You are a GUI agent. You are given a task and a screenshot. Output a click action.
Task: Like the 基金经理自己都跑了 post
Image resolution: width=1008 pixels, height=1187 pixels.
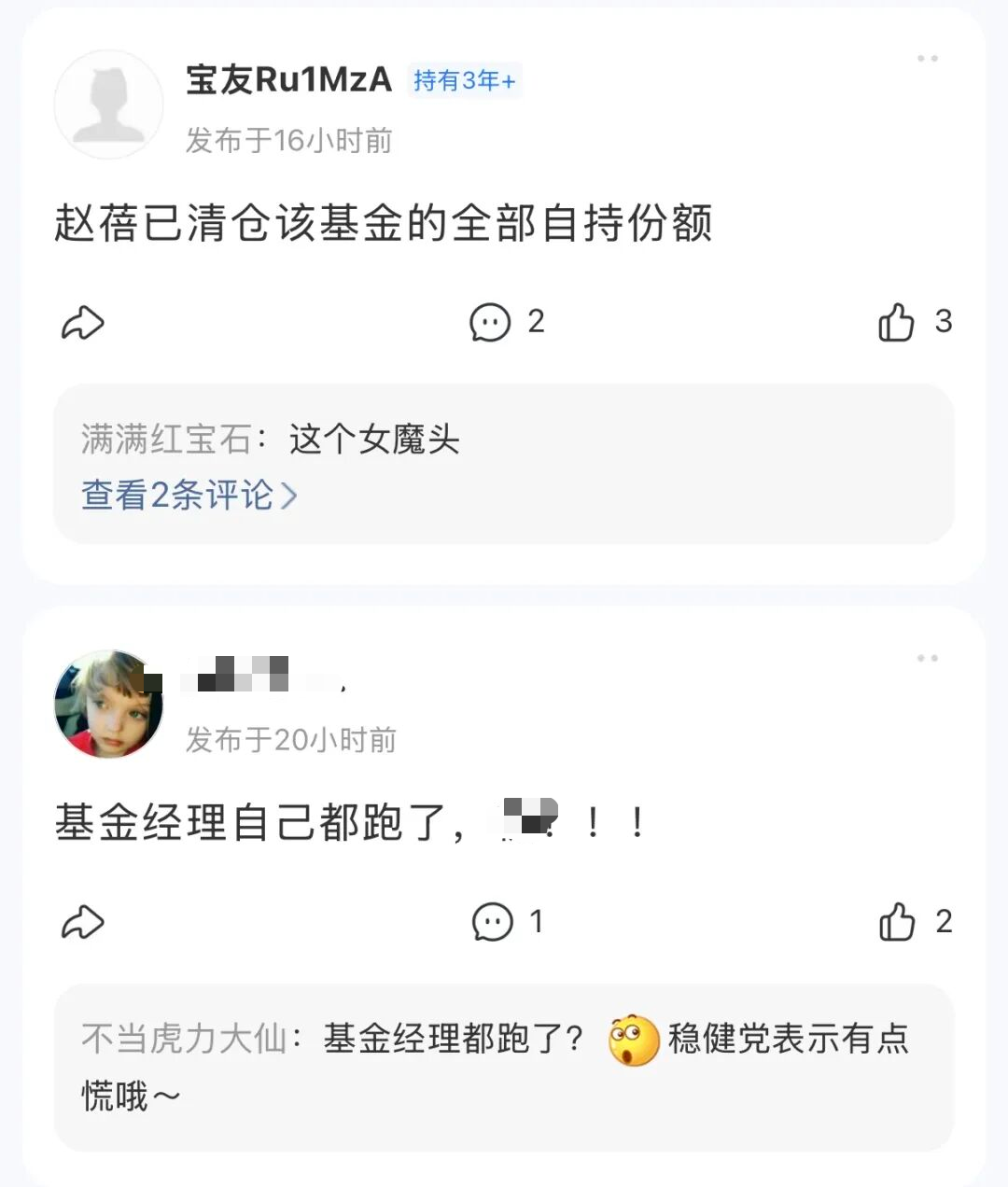point(897,923)
